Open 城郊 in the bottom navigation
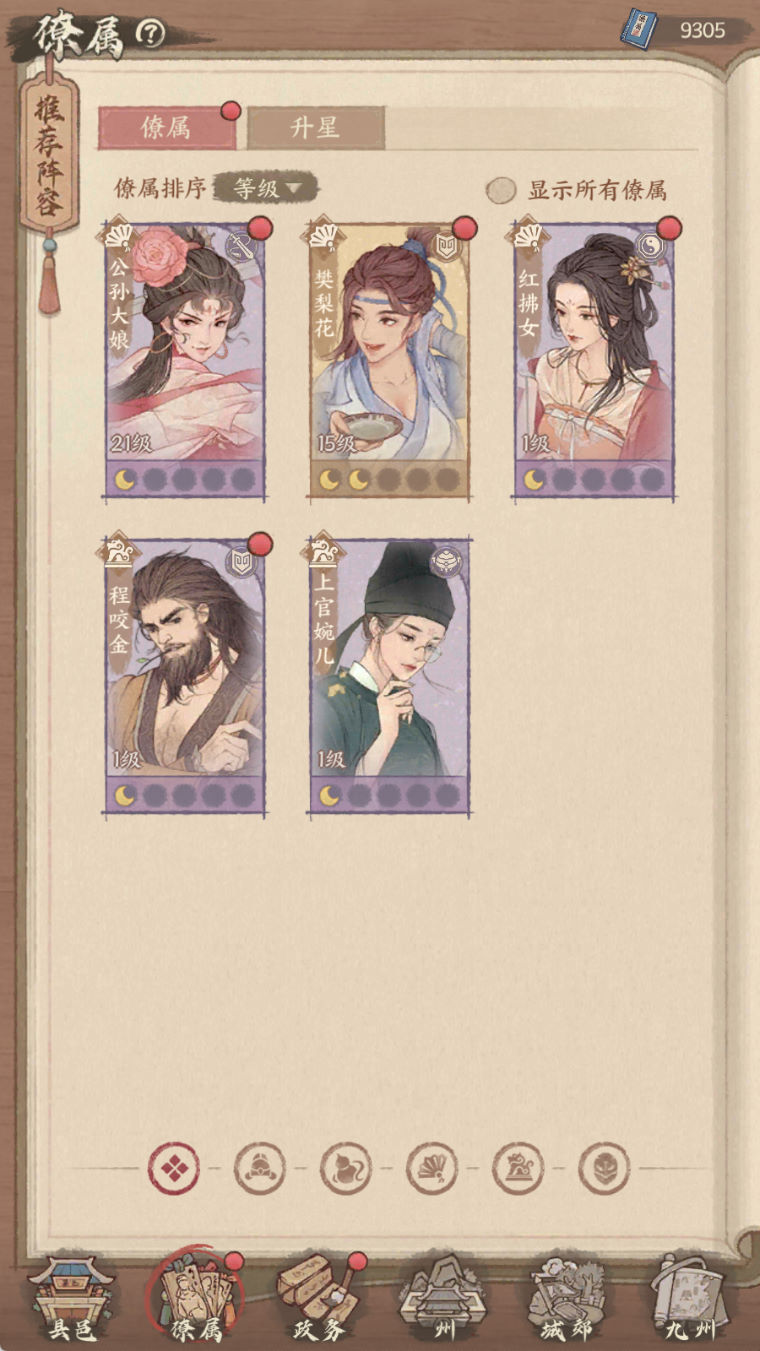Image resolution: width=760 pixels, height=1351 pixels. click(567, 1298)
